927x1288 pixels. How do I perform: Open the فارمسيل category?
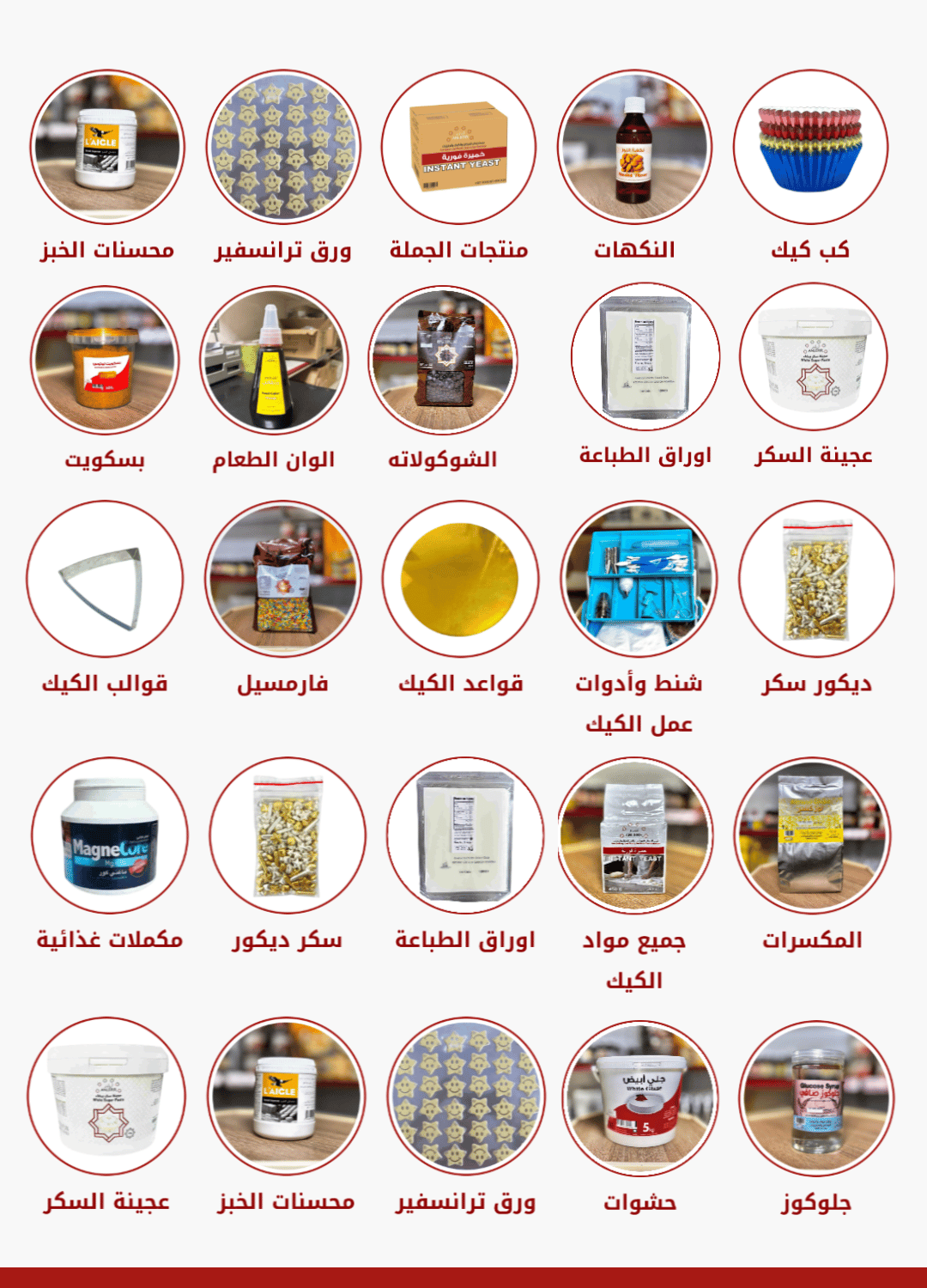point(282,579)
